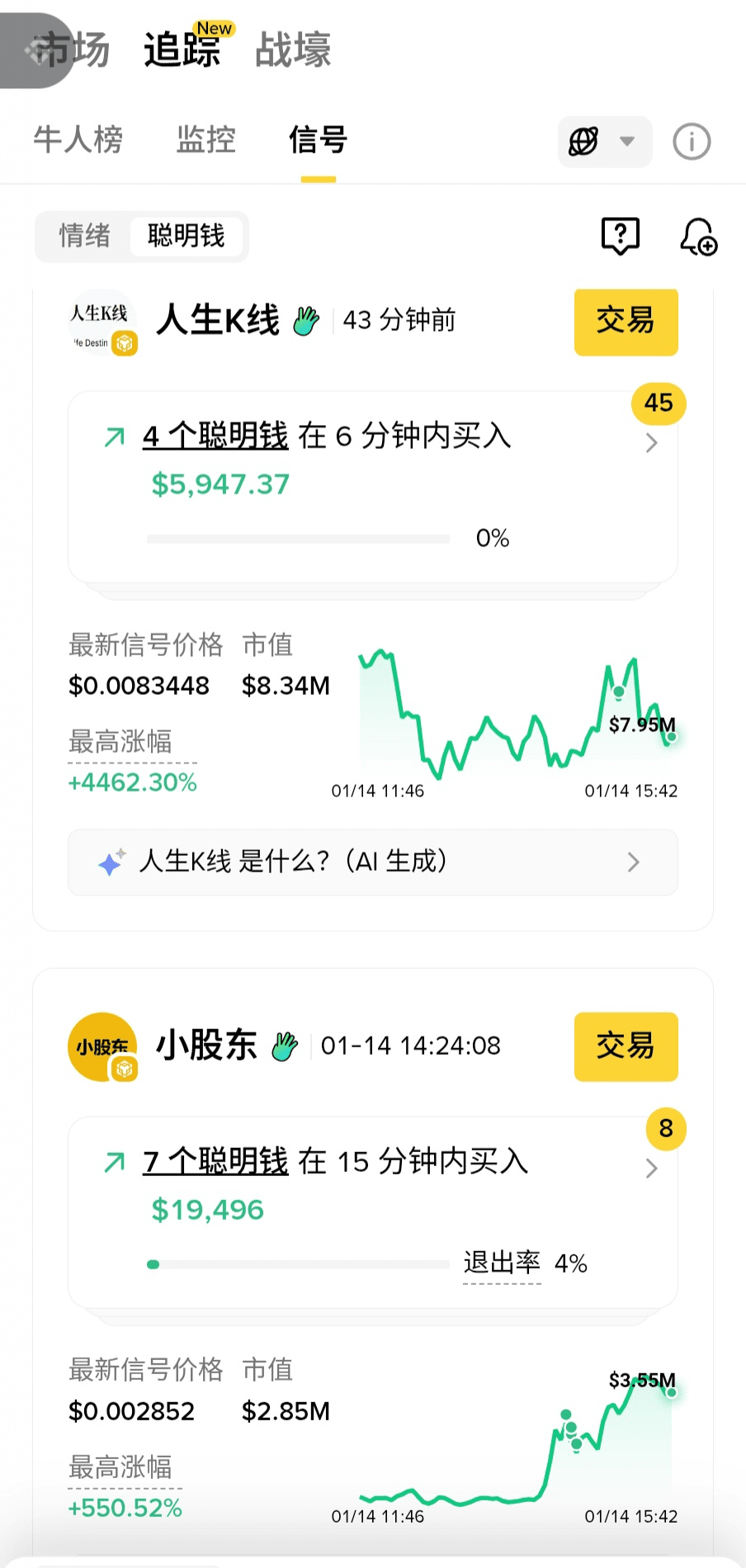Viewport: 746px width, 1568px height.
Task: Expand the network selector dropdown
Action: point(605,142)
